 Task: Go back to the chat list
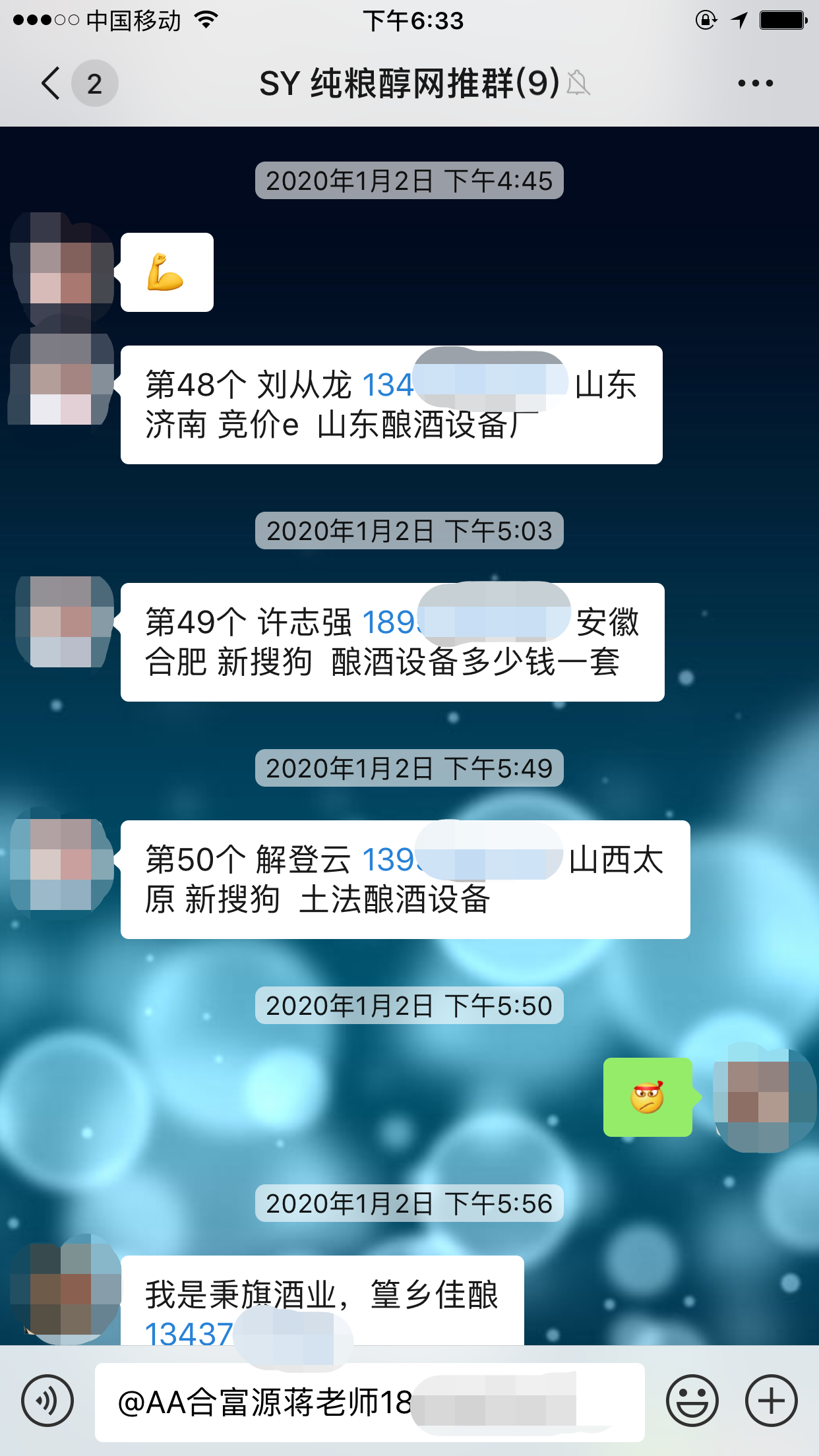point(51,84)
